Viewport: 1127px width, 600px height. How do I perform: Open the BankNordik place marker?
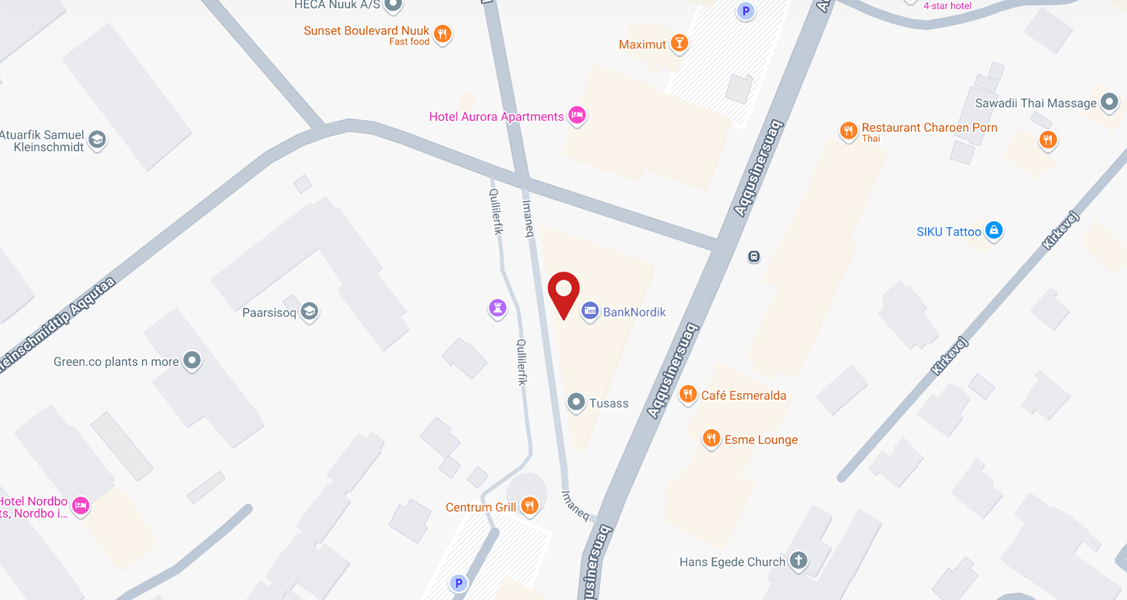[x=590, y=312]
